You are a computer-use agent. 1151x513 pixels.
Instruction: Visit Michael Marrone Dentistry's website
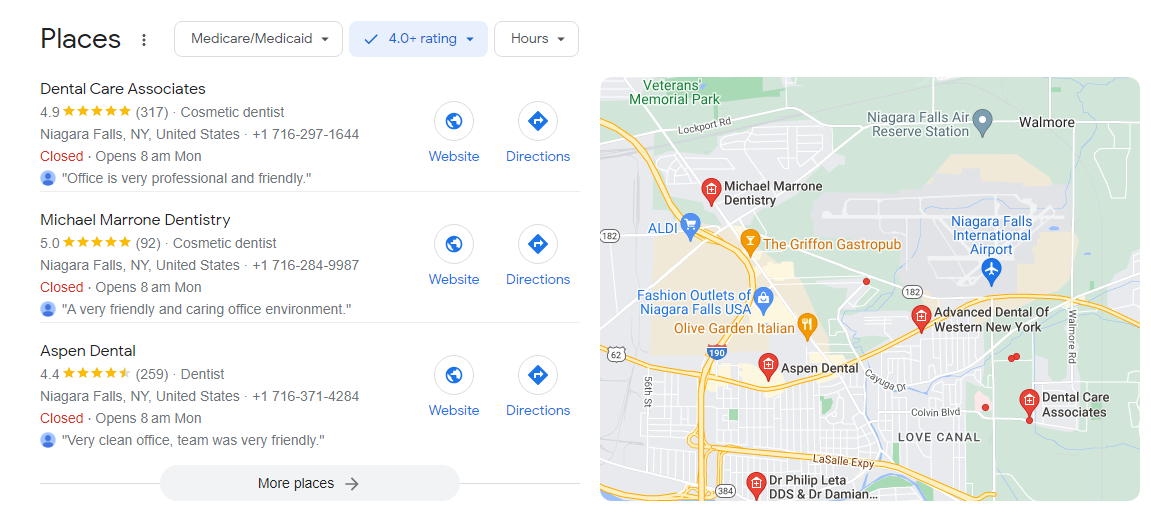pyautogui.click(x=454, y=256)
